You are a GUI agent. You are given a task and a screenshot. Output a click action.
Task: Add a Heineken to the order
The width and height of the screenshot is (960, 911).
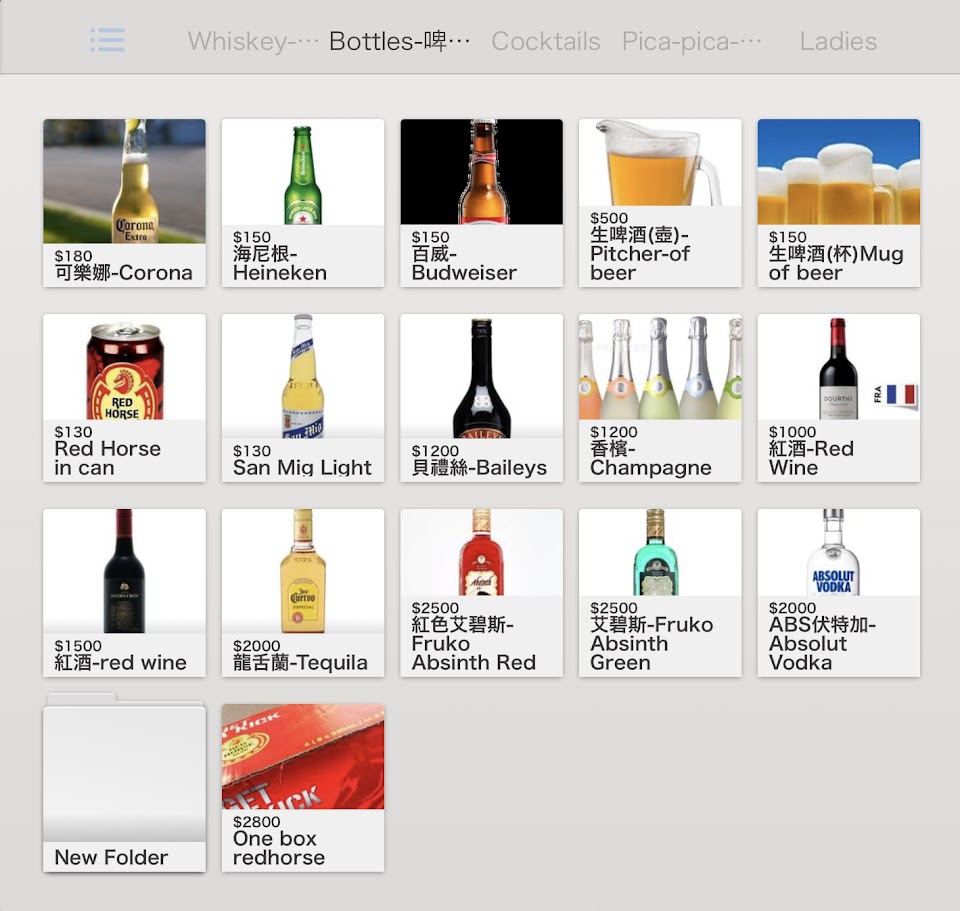coord(303,203)
